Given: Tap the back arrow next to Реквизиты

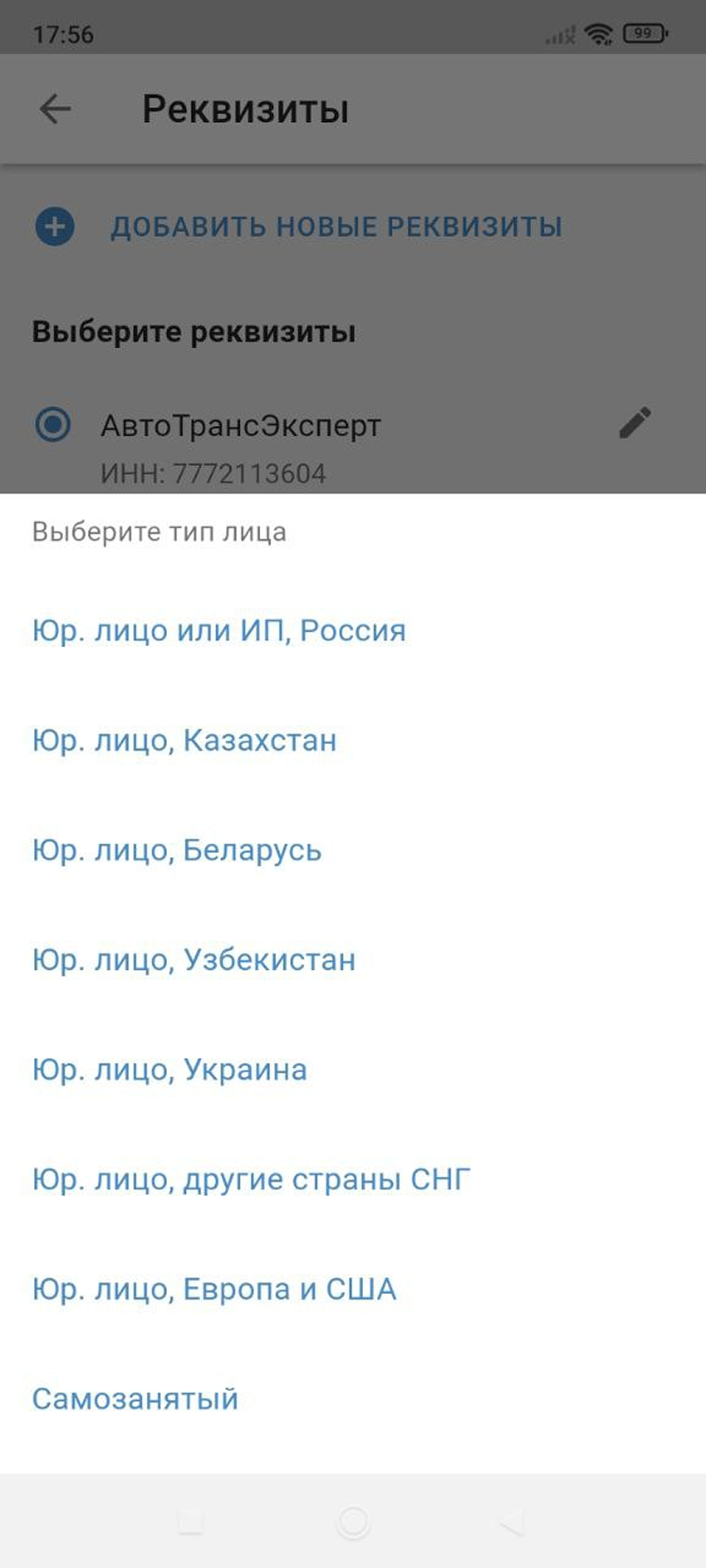Looking at the screenshot, I should 55,109.
